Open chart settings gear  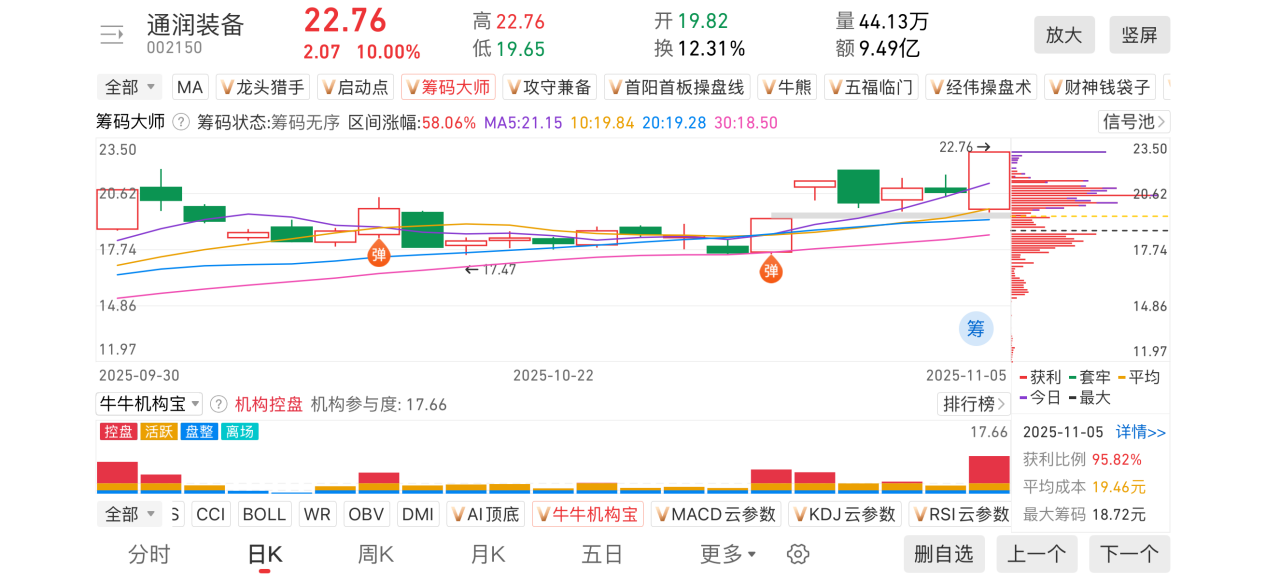point(797,554)
